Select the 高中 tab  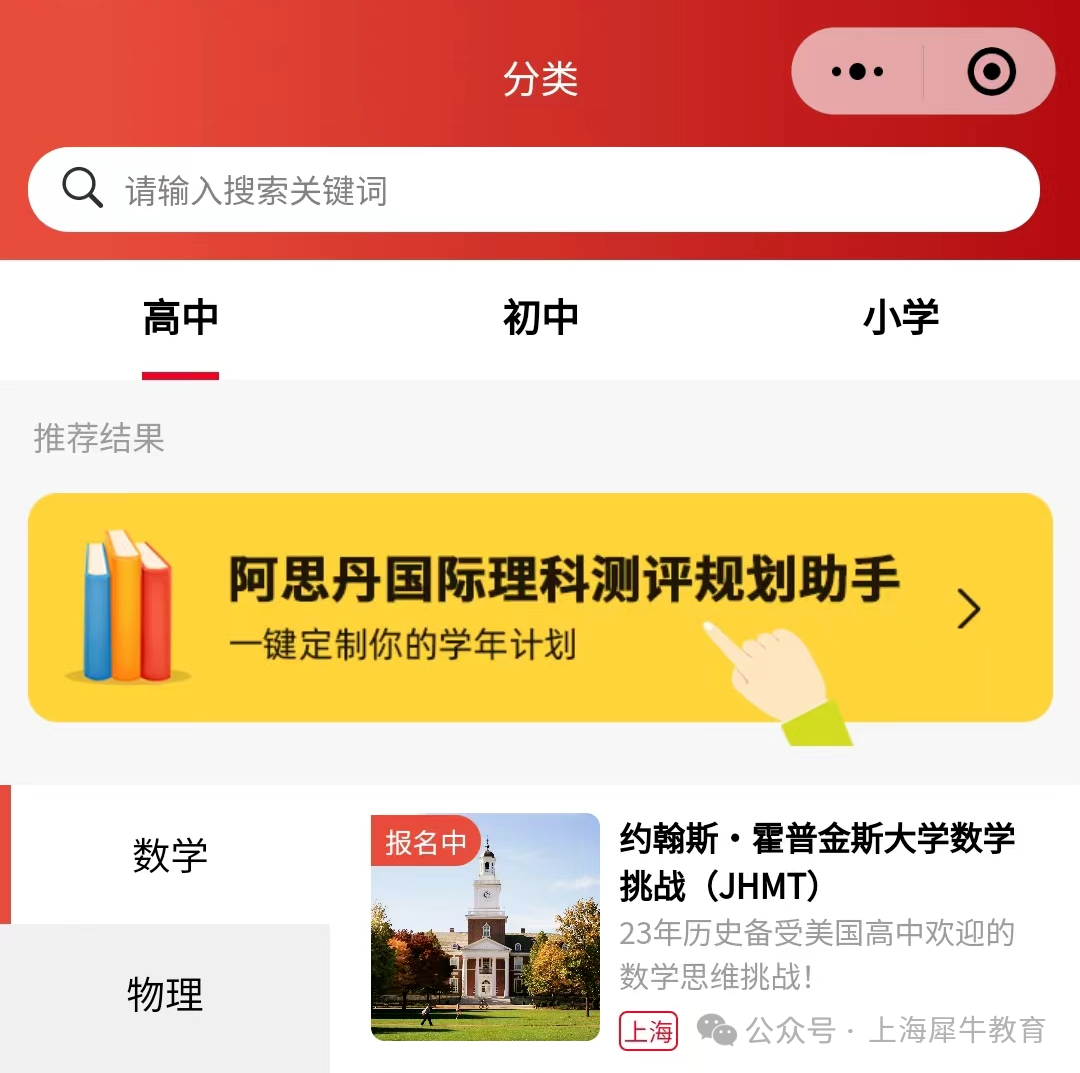[180, 318]
